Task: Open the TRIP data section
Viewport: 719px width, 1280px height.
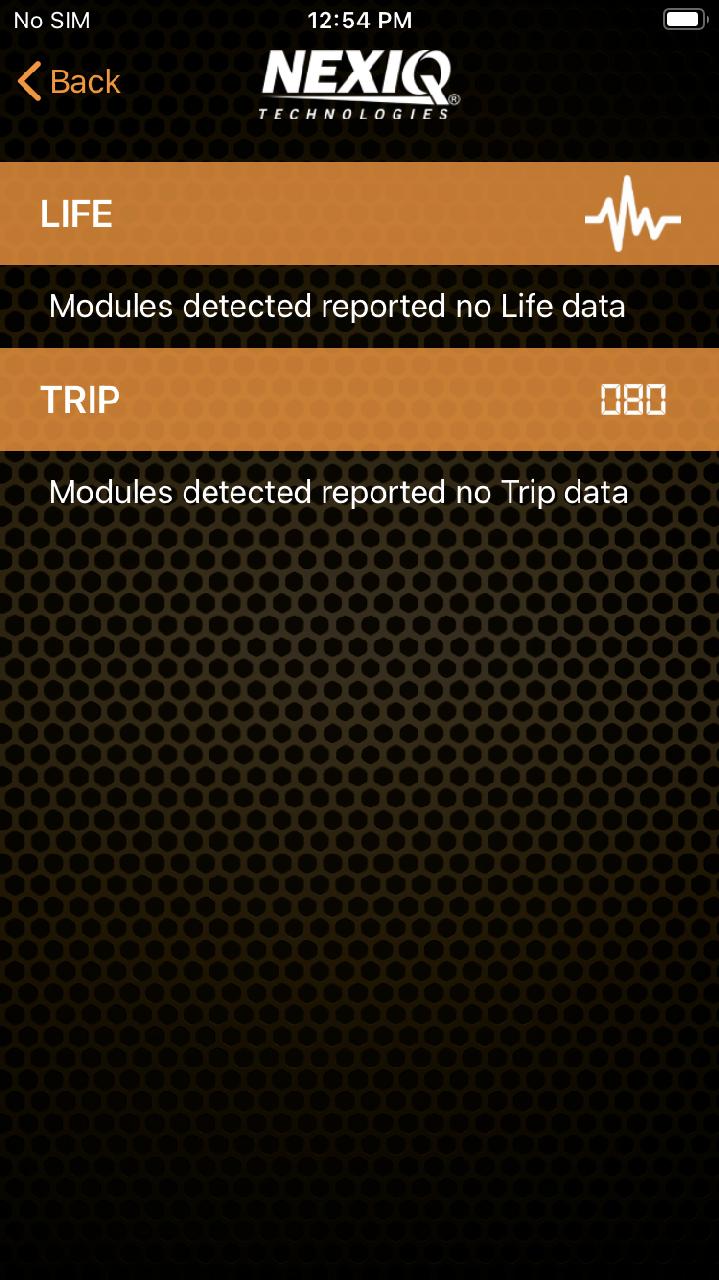Action: pyautogui.click(x=359, y=400)
